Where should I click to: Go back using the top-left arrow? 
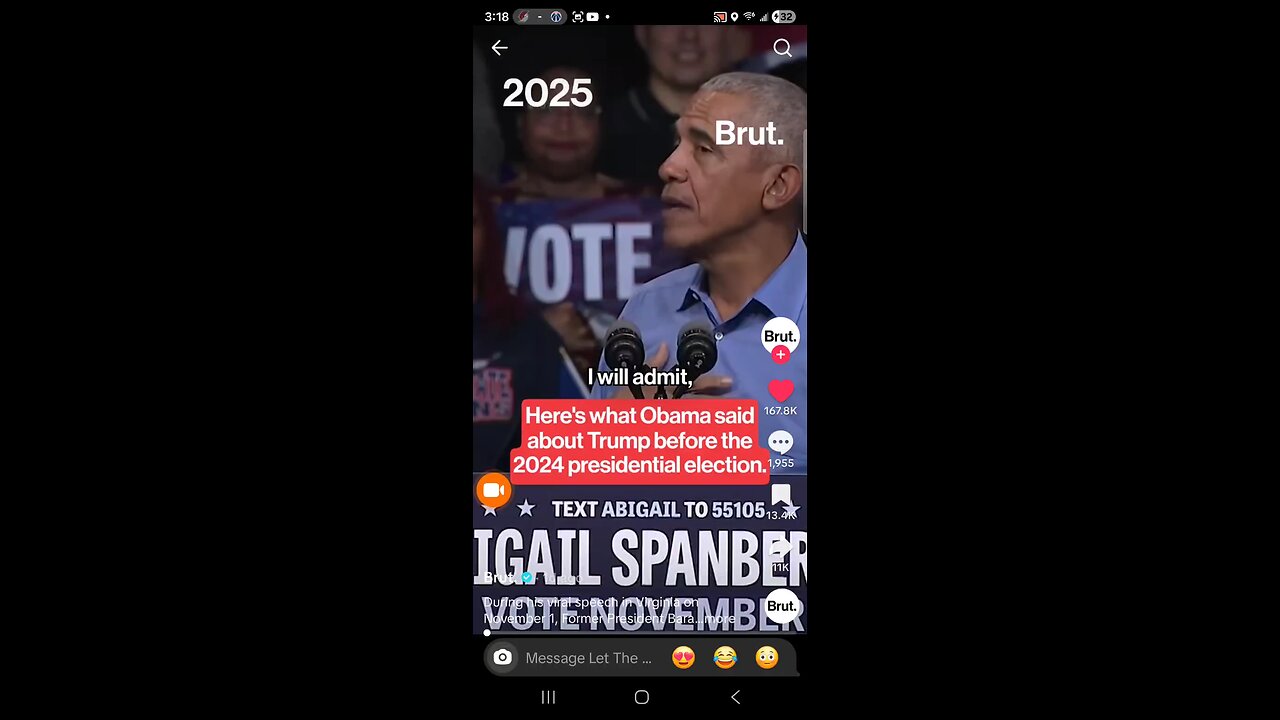coord(499,48)
